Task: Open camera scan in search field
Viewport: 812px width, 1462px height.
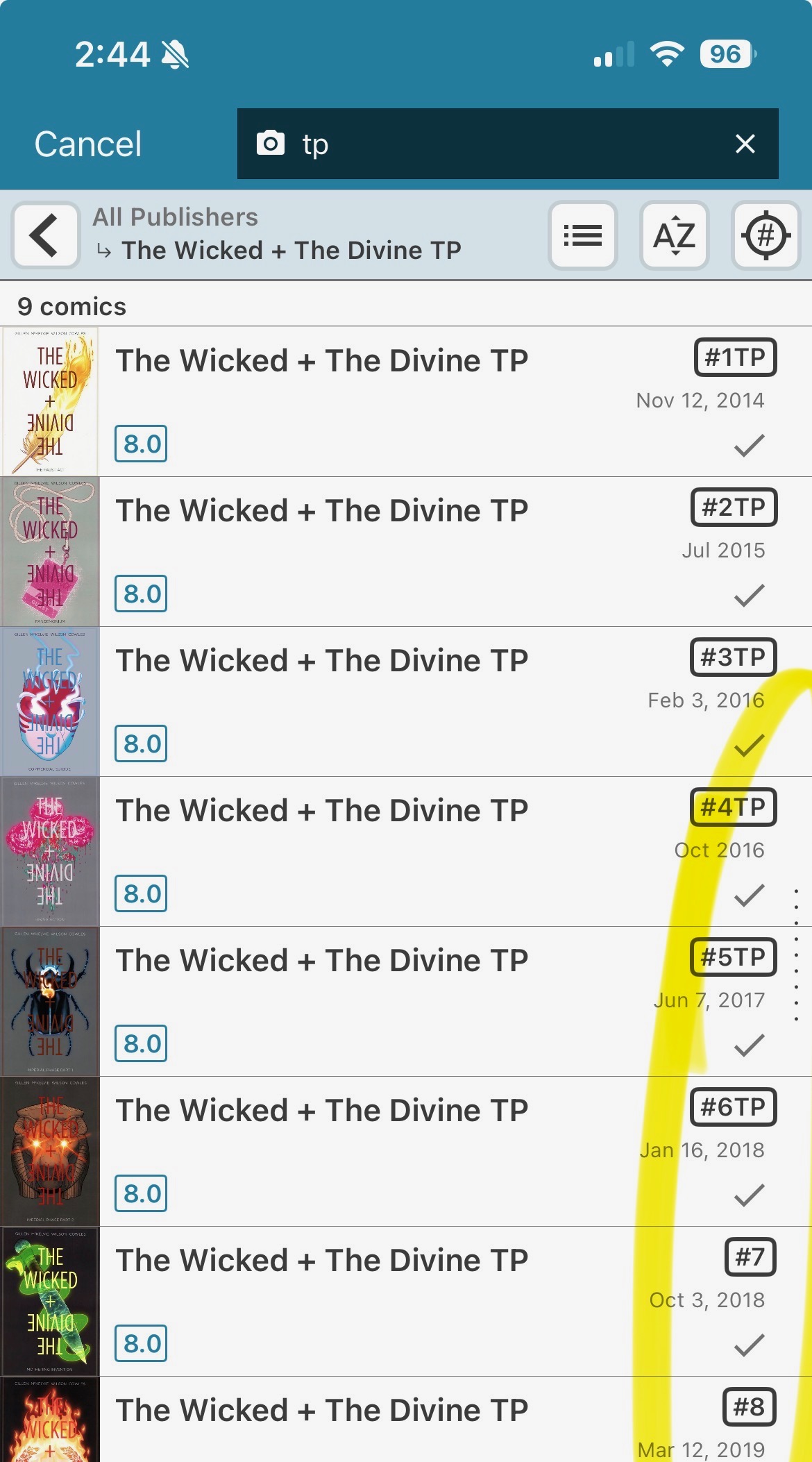Action: pos(270,143)
